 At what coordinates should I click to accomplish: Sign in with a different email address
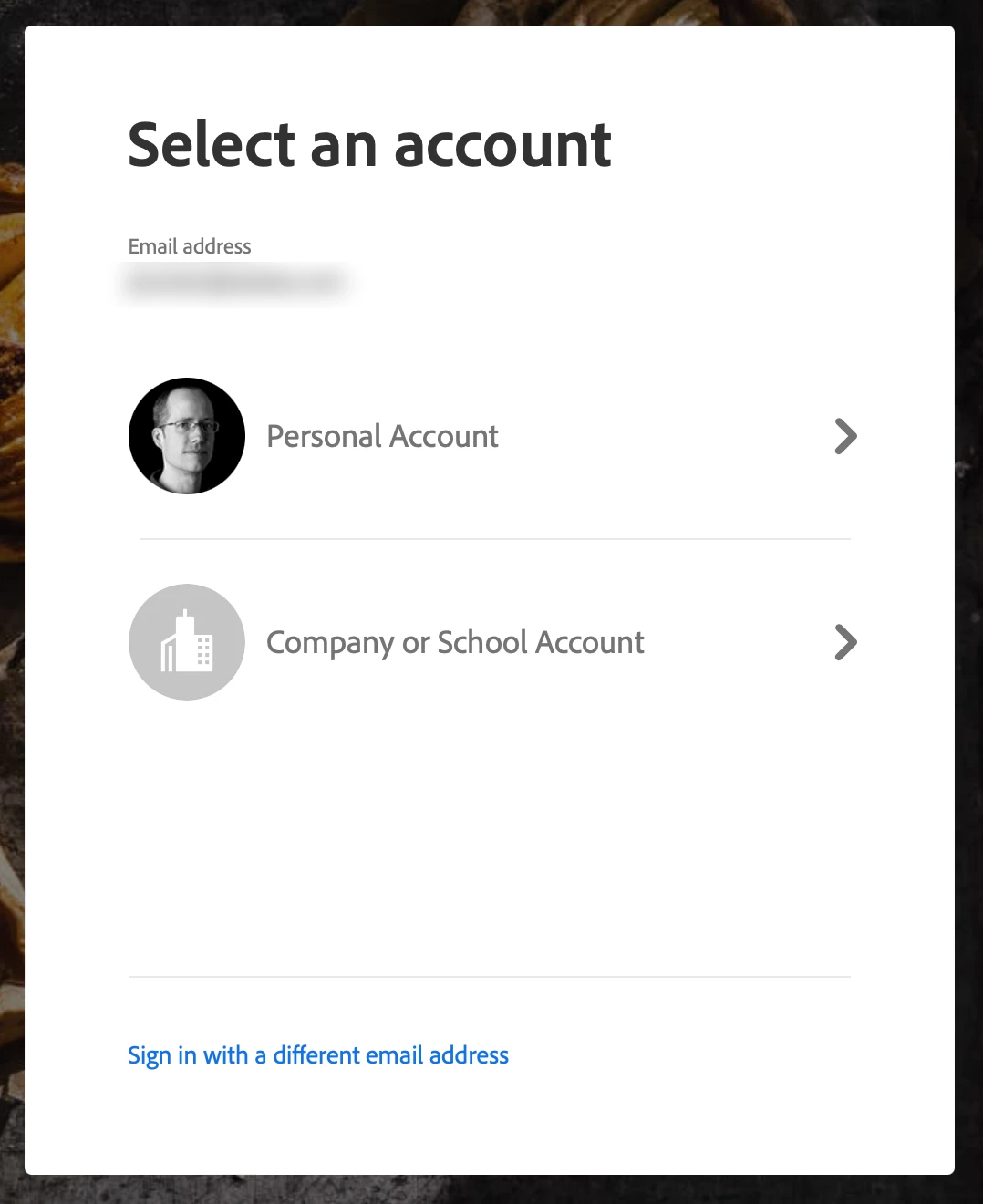coord(318,1055)
